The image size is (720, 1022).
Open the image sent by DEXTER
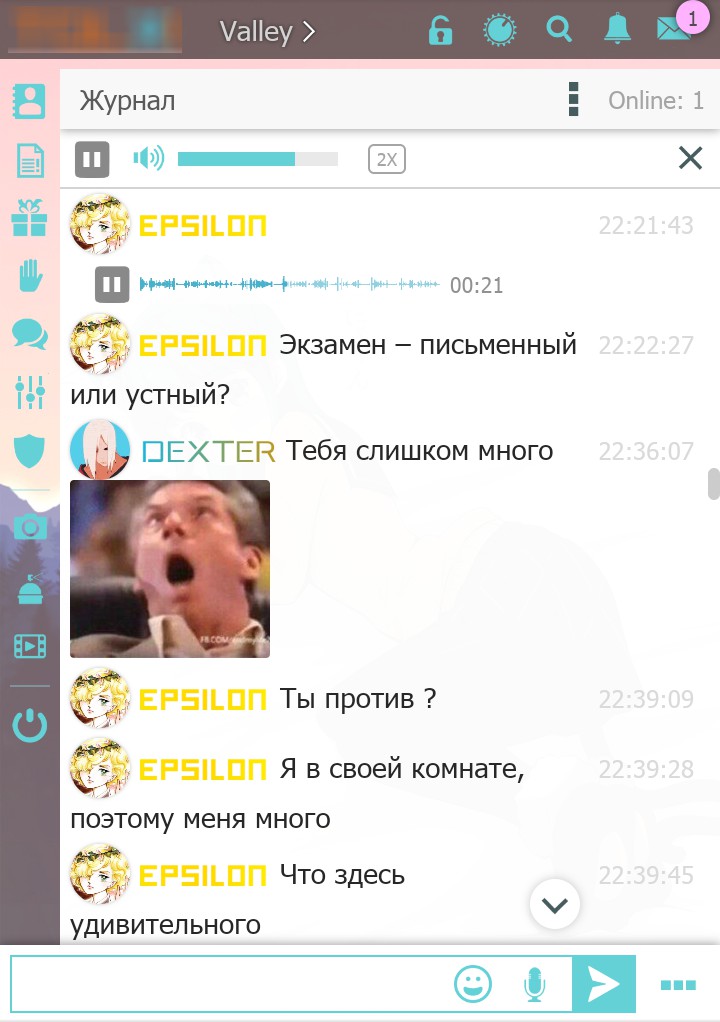point(170,568)
